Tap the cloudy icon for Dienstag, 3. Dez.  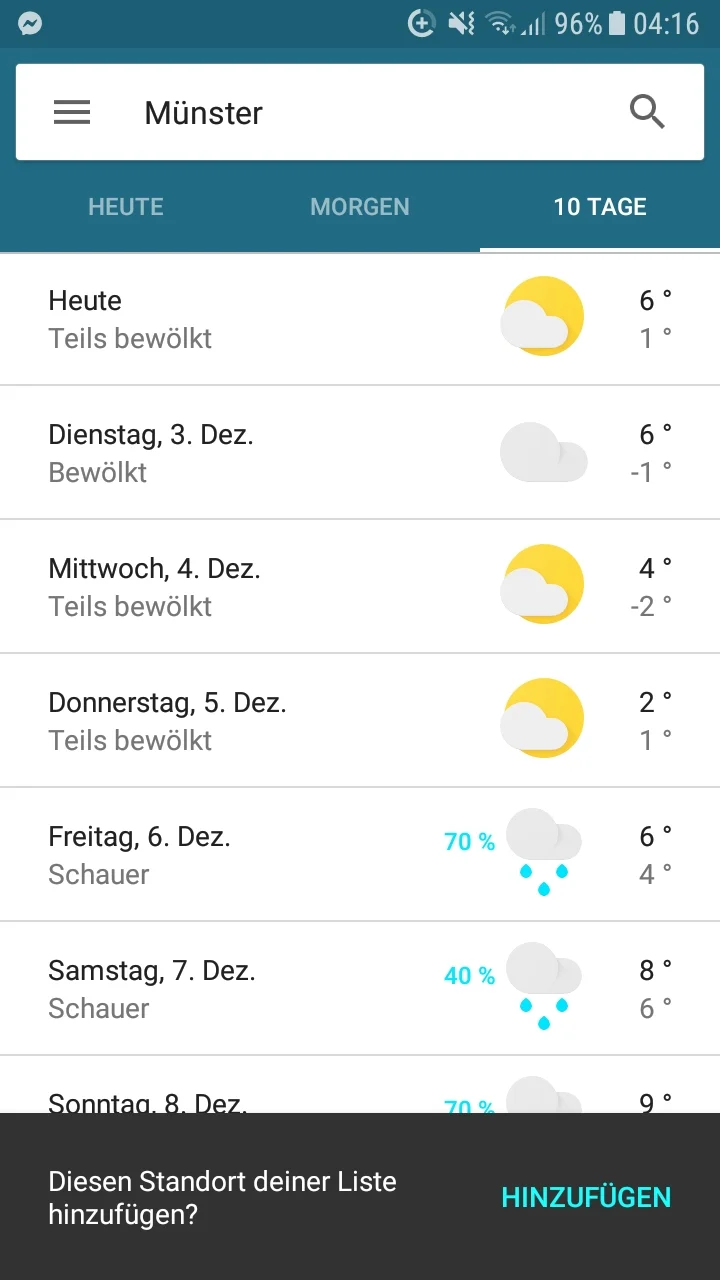click(x=544, y=452)
